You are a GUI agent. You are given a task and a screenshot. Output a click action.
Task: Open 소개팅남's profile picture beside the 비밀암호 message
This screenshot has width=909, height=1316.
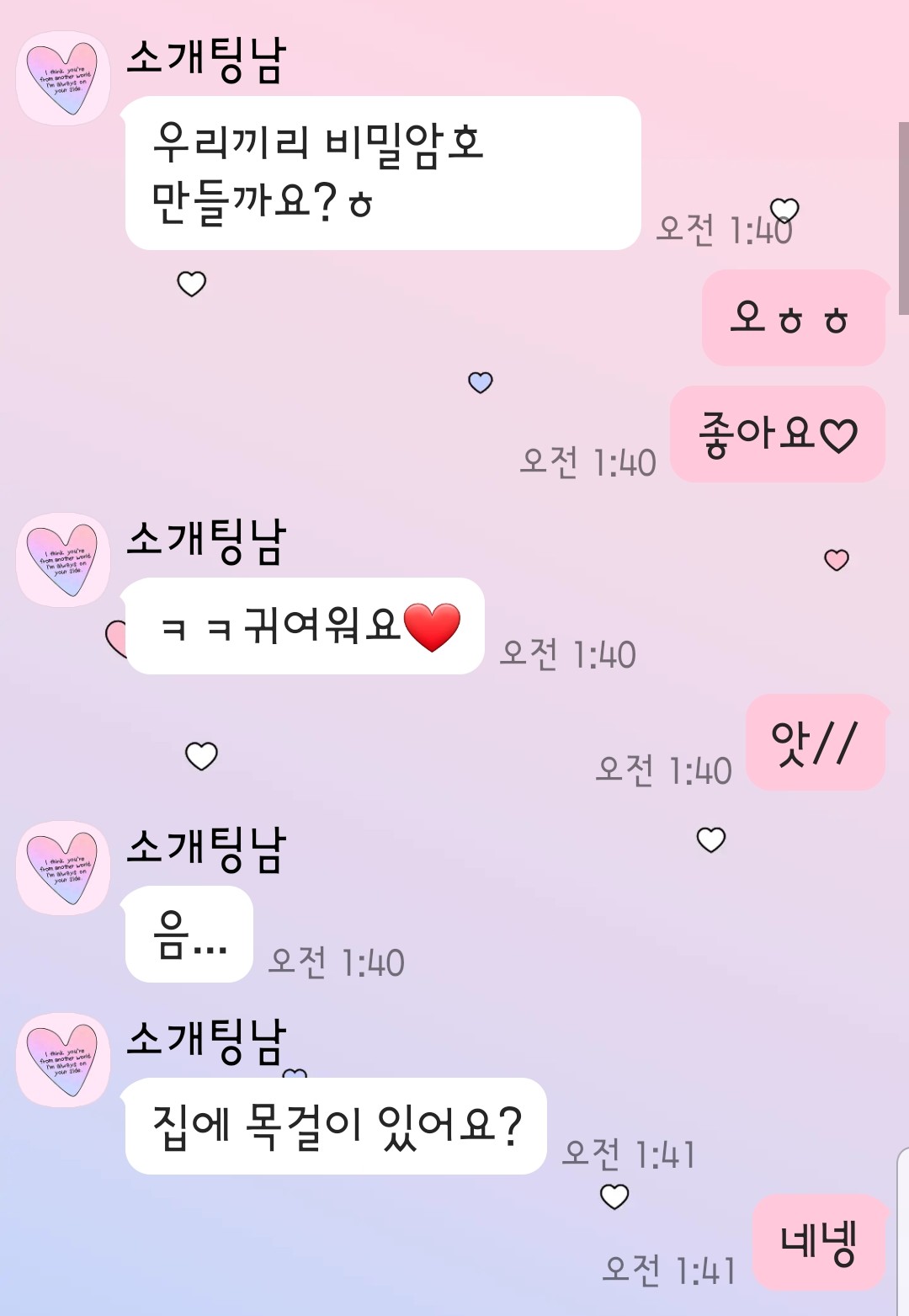coord(63,78)
